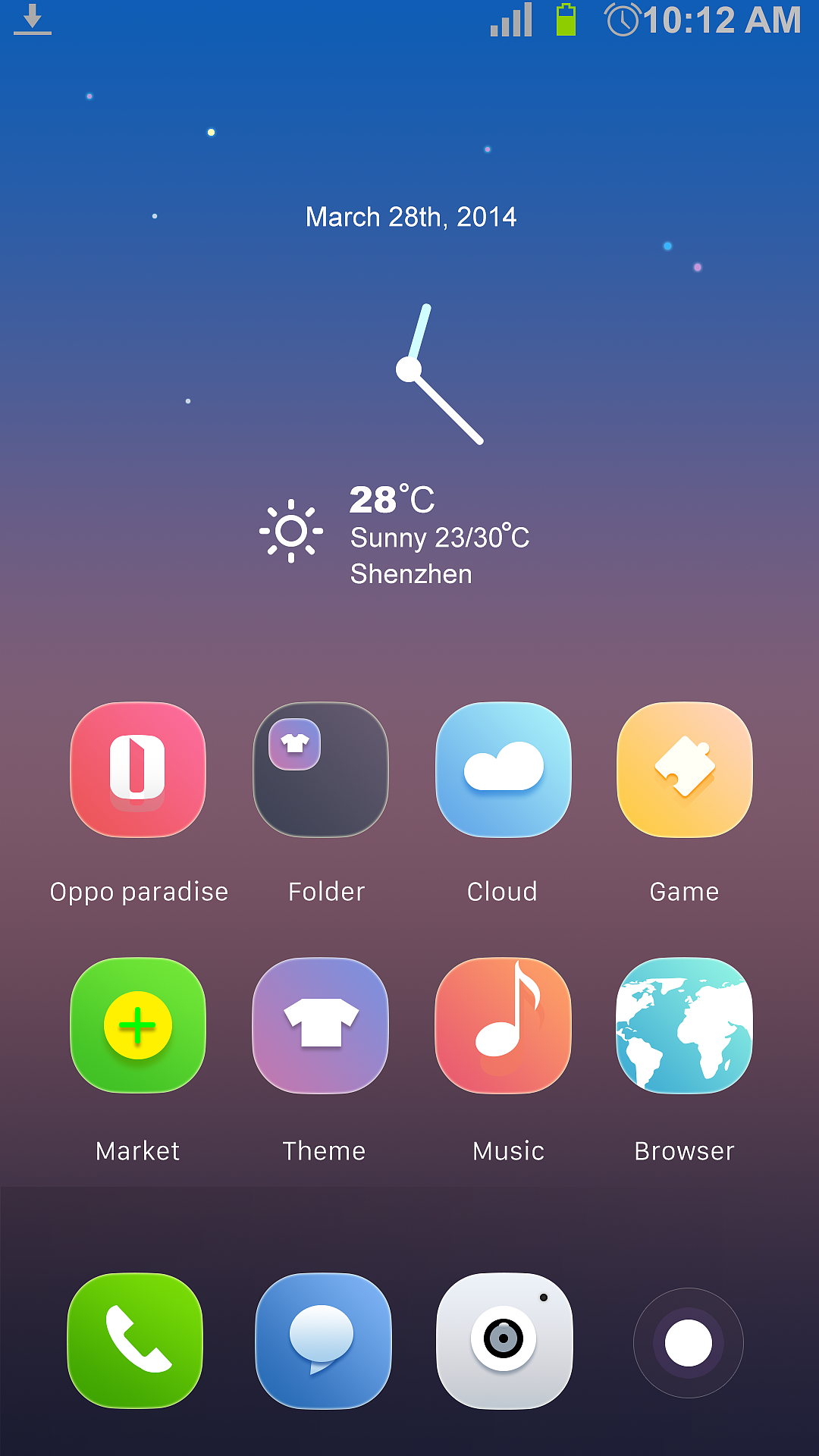Launch the Music player
The width and height of the screenshot is (819, 1456).
point(503,1026)
